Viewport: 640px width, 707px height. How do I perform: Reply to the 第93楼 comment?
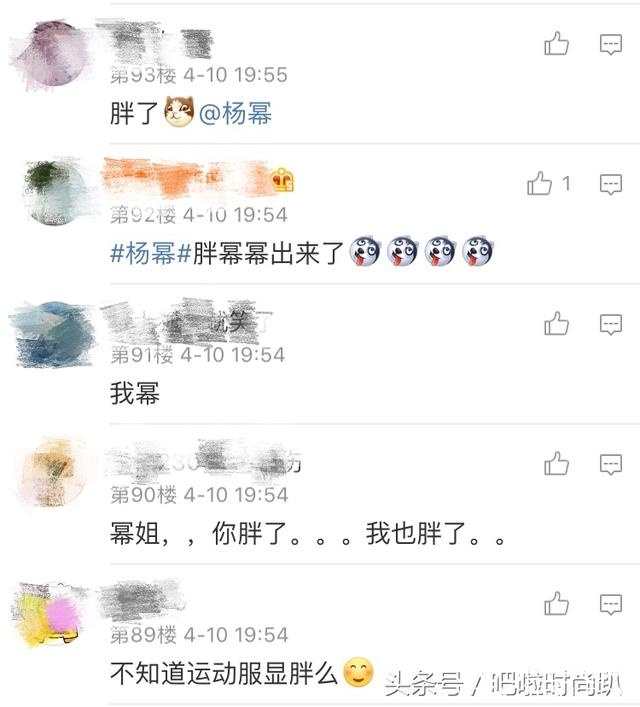coord(611,44)
